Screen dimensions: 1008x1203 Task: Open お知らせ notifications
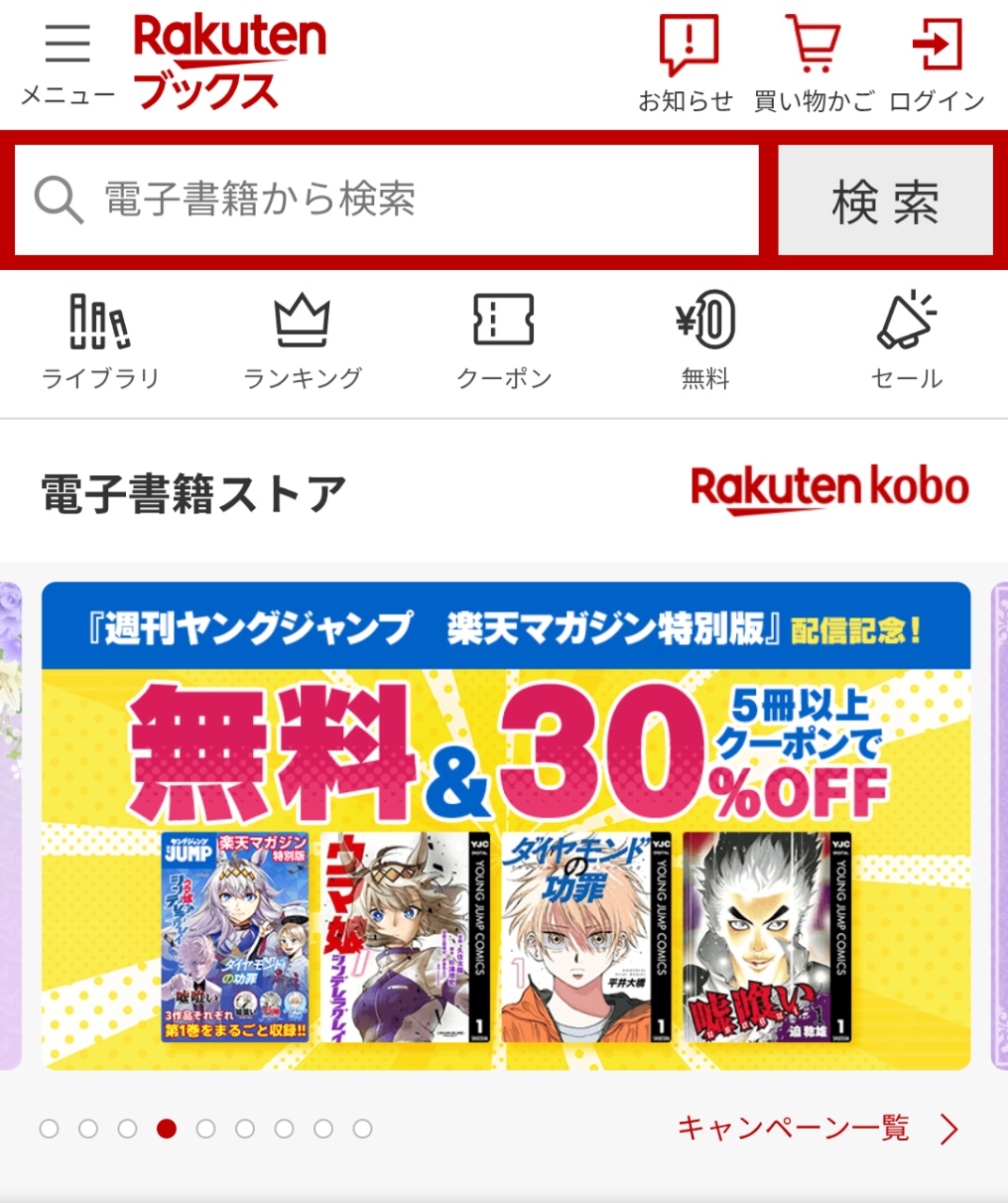tap(686, 62)
